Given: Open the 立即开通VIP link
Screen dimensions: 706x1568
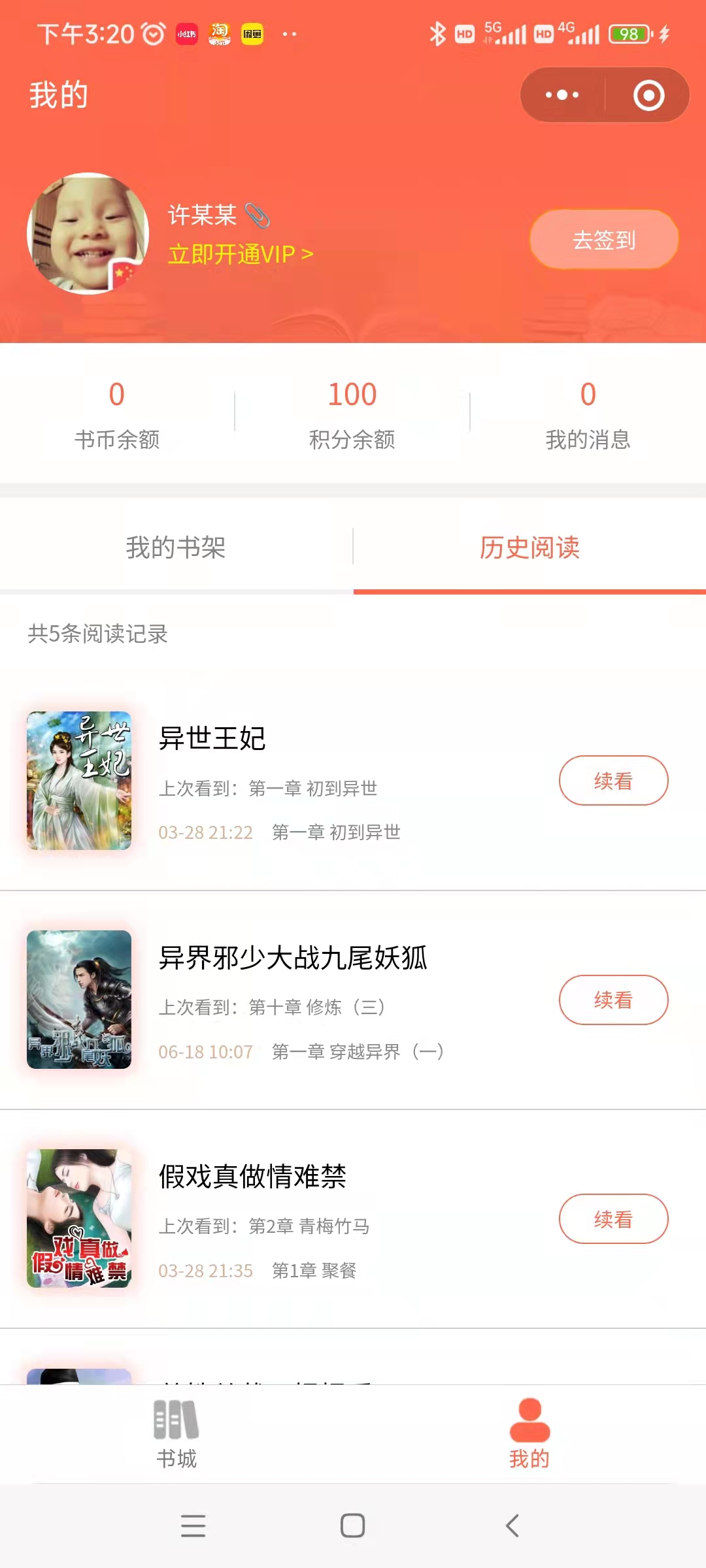Looking at the screenshot, I should click(241, 254).
